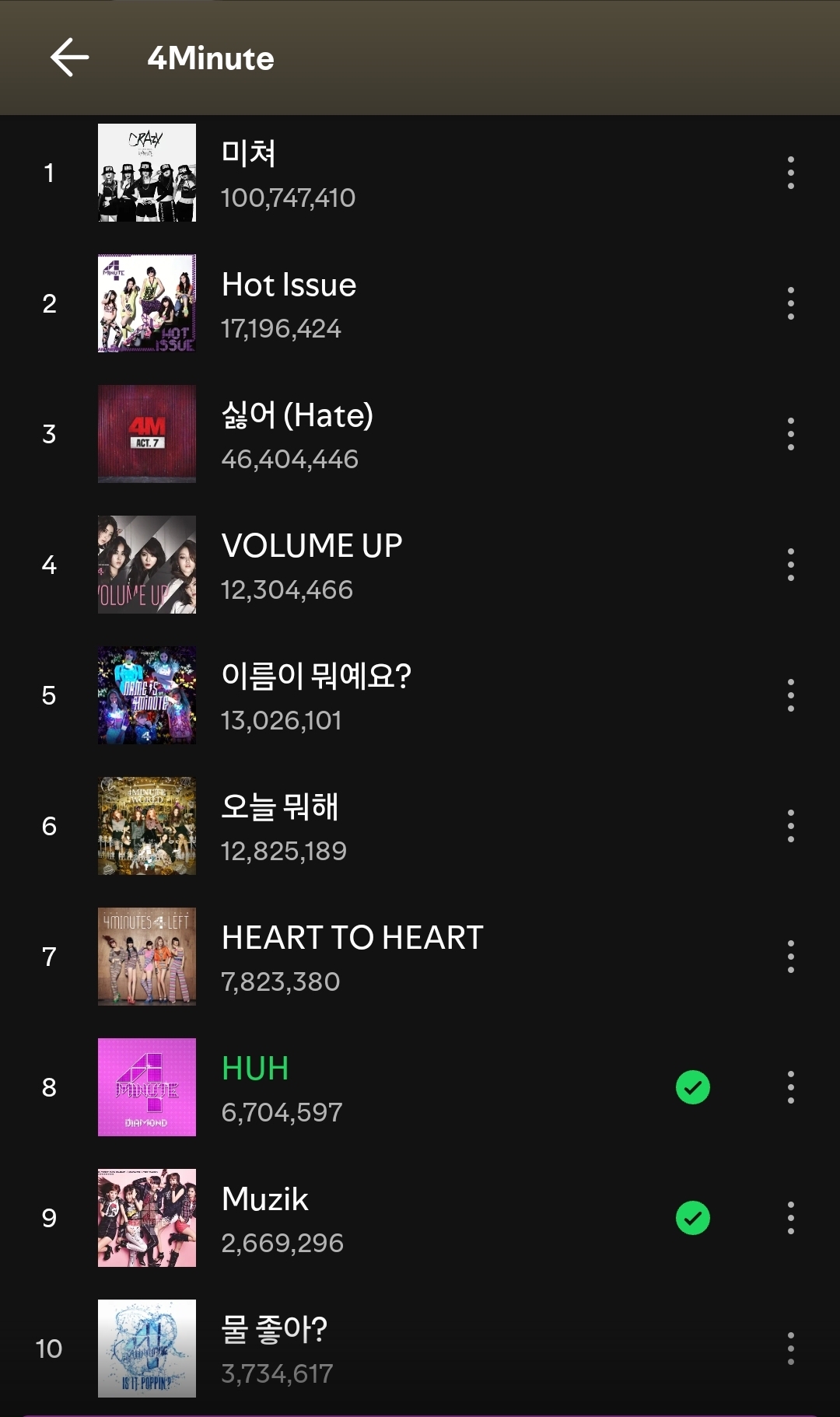Open more options for Hot Issue
Image resolution: width=840 pixels, height=1417 pixels.
click(x=790, y=303)
